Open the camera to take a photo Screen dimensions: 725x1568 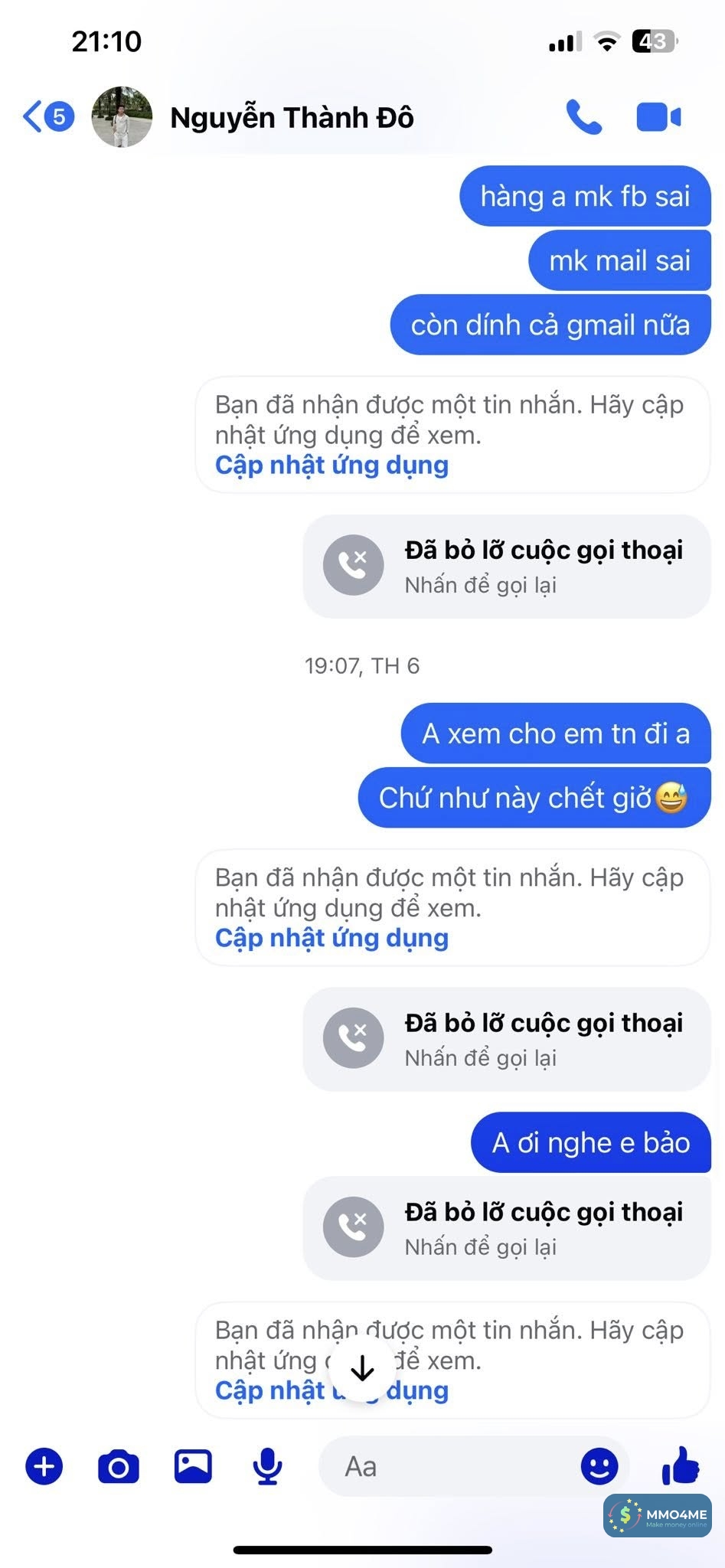[119, 1467]
